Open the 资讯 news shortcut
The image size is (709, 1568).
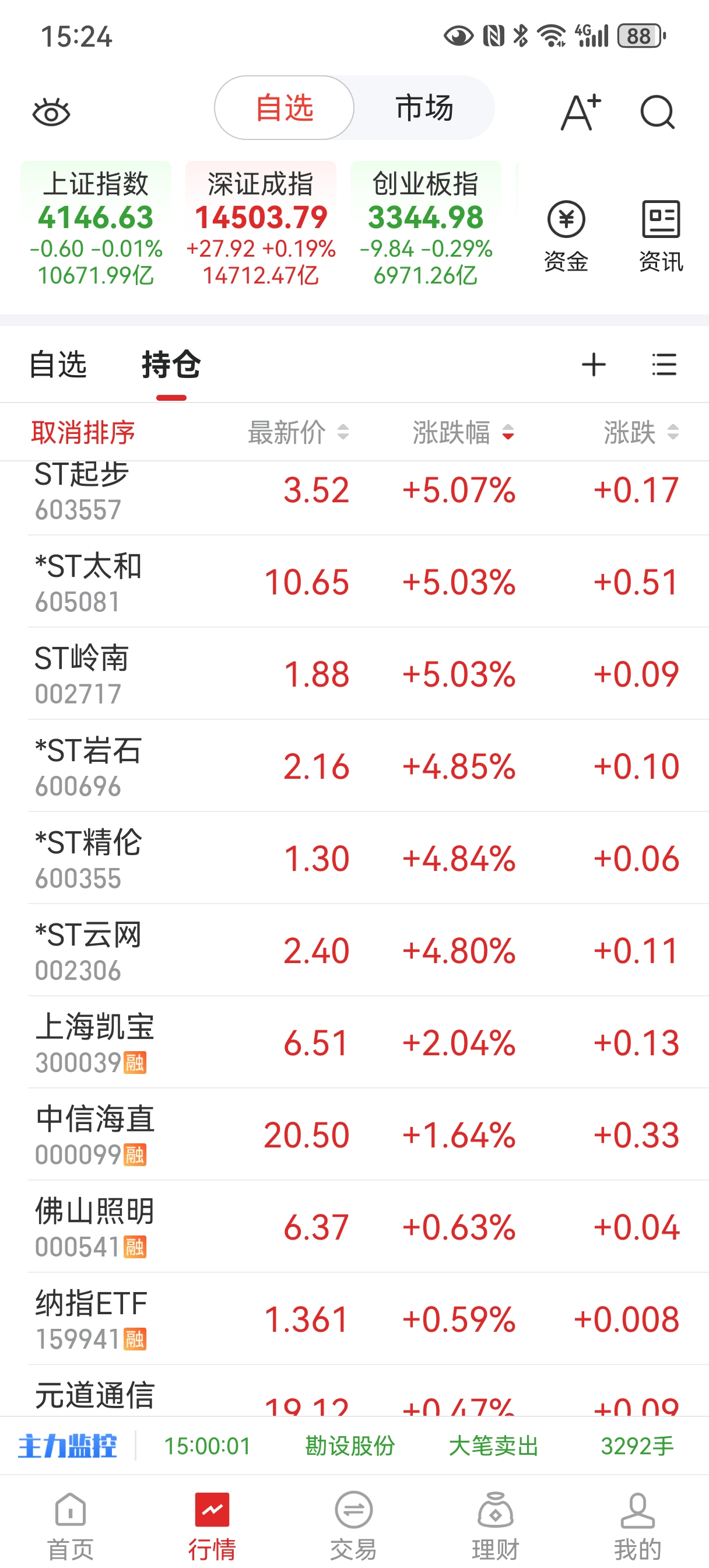coord(661,236)
